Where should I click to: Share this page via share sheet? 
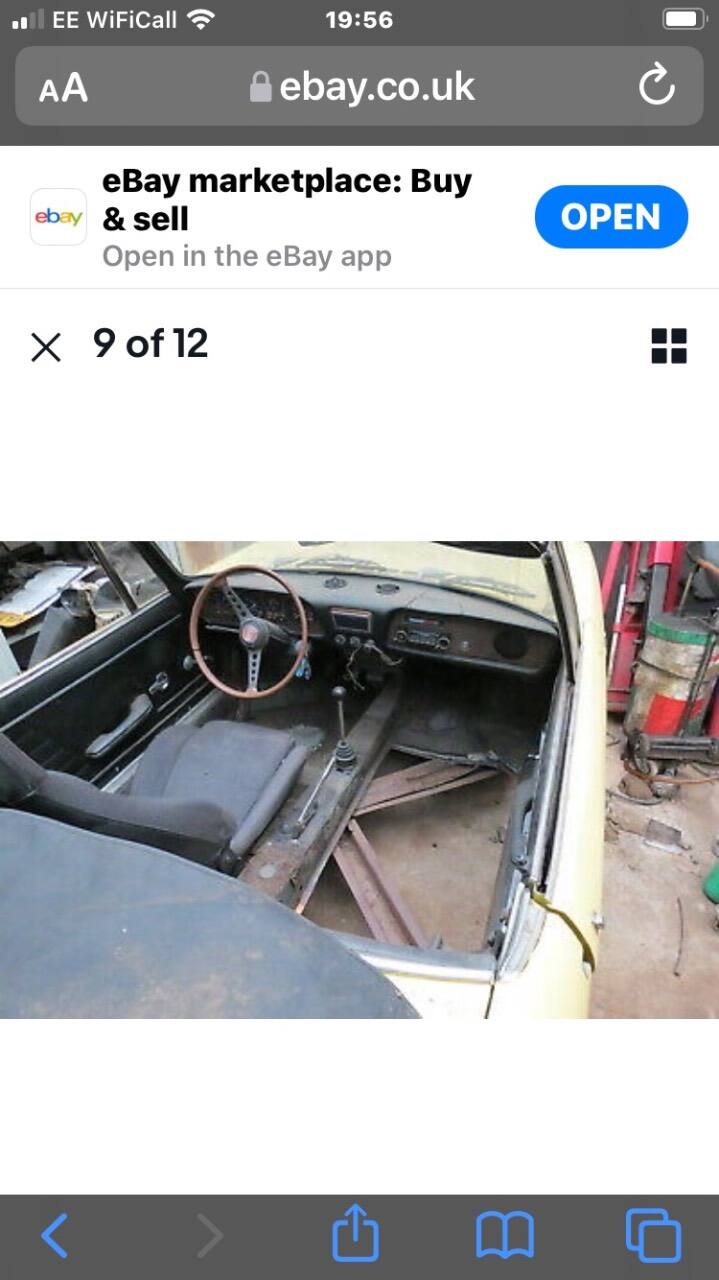[356, 1233]
